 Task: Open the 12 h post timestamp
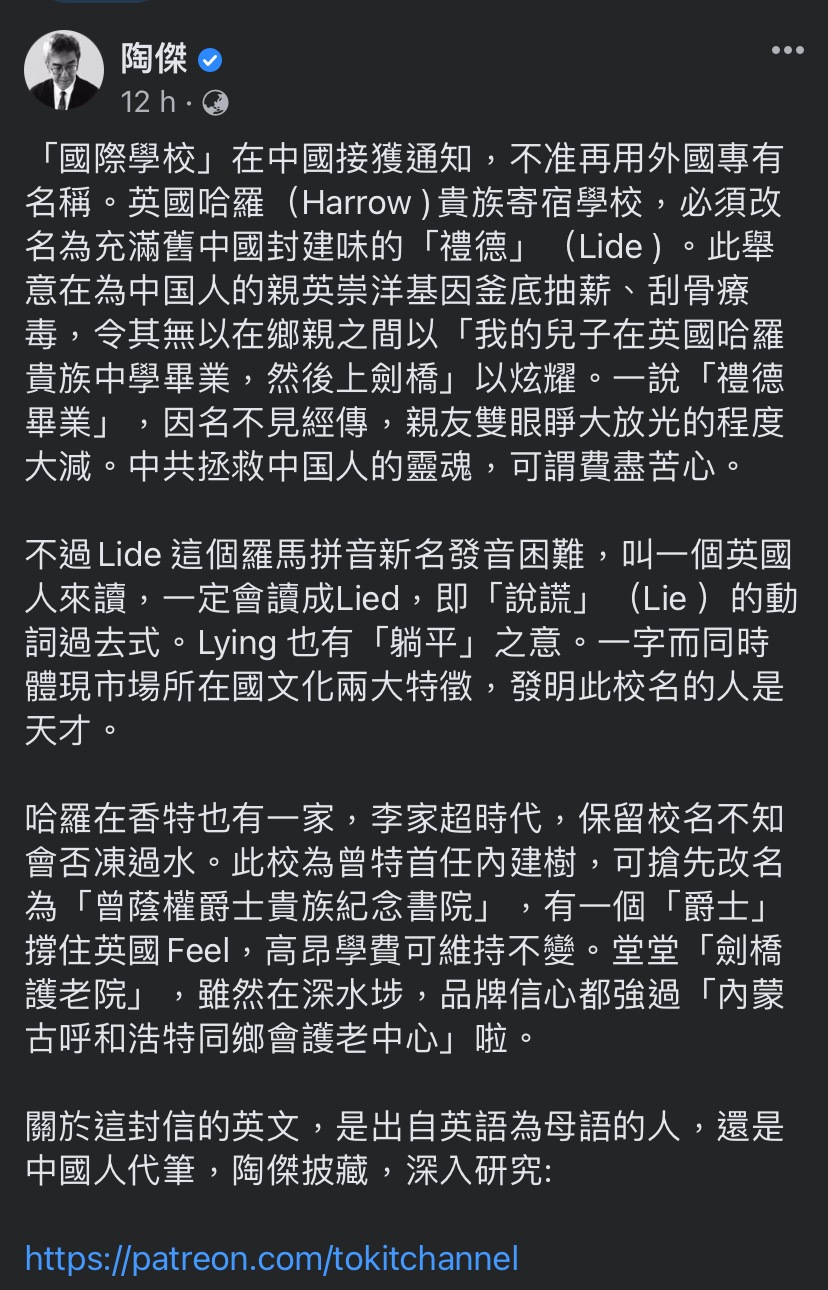tap(148, 102)
